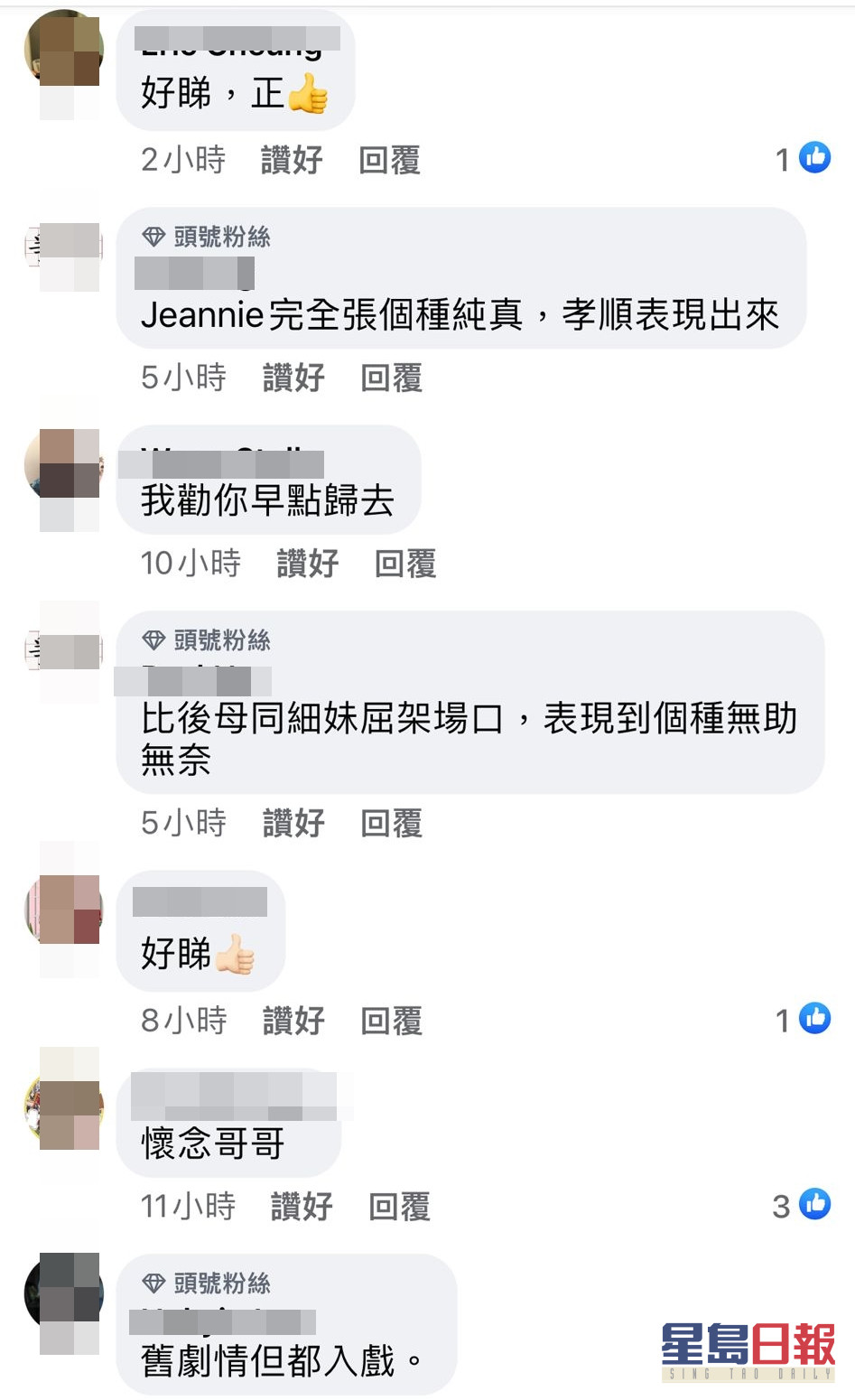Reply to the comment starting '比後母同細妹屈架場口'
855x1400 pixels.
tap(391, 822)
